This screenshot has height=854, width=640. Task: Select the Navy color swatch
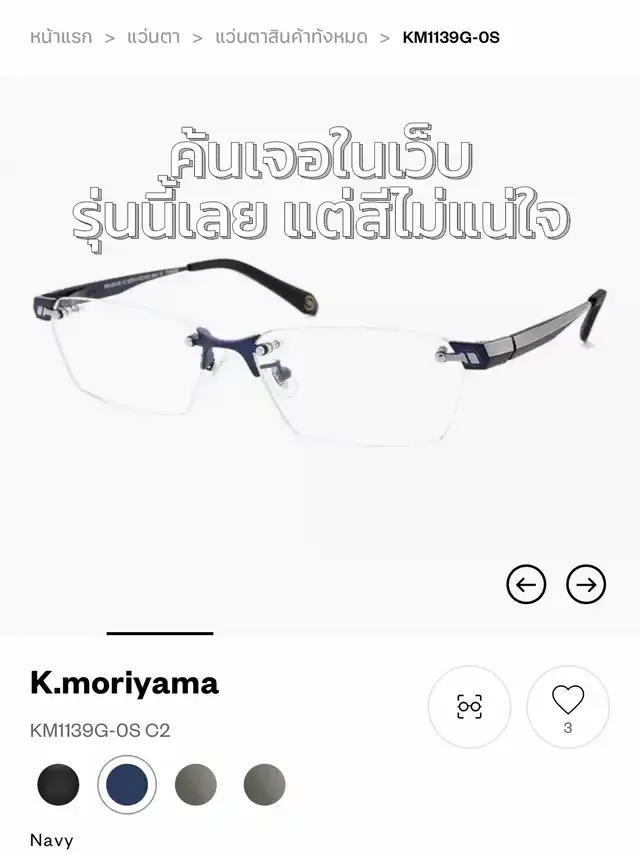tap(127, 784)
